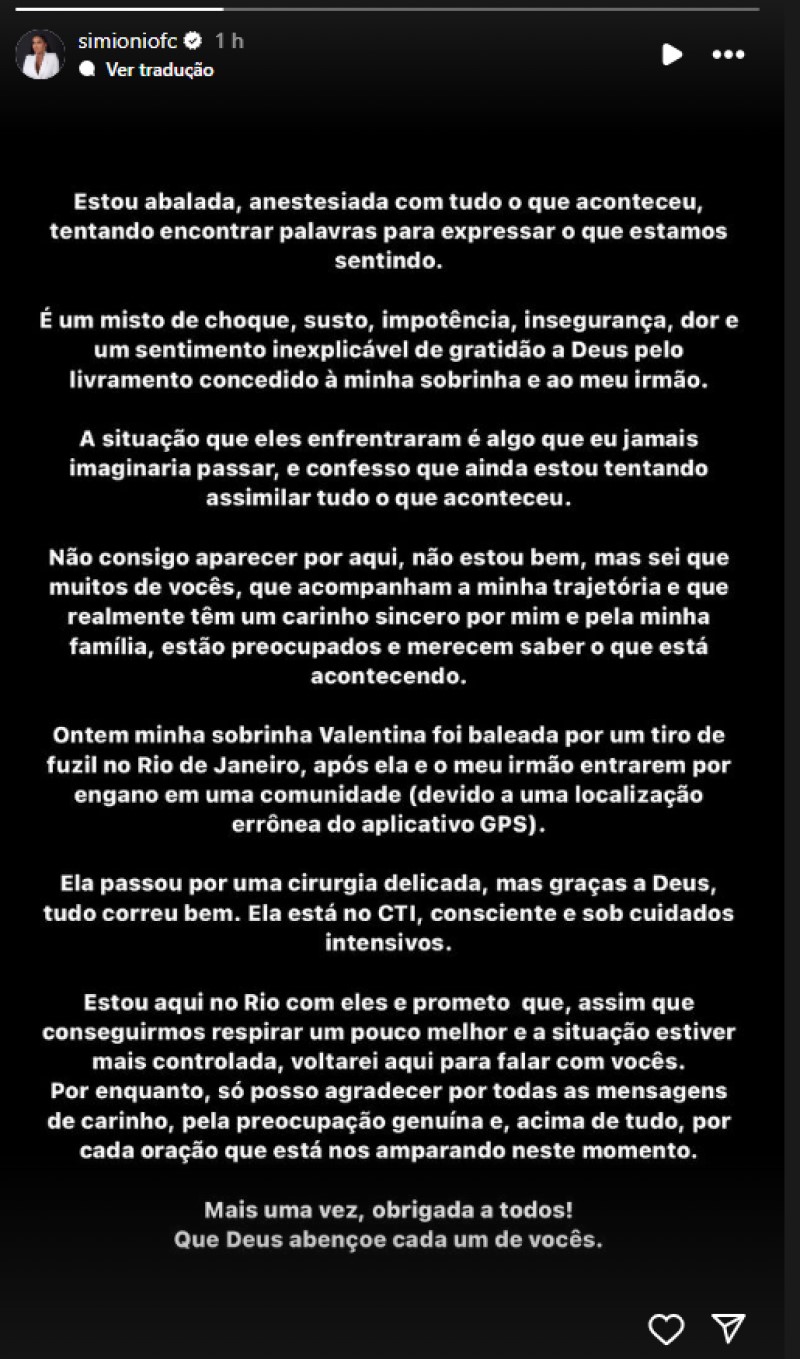Open the three-dot story options menu
The image size is (800, 1359).
(728, 54)
